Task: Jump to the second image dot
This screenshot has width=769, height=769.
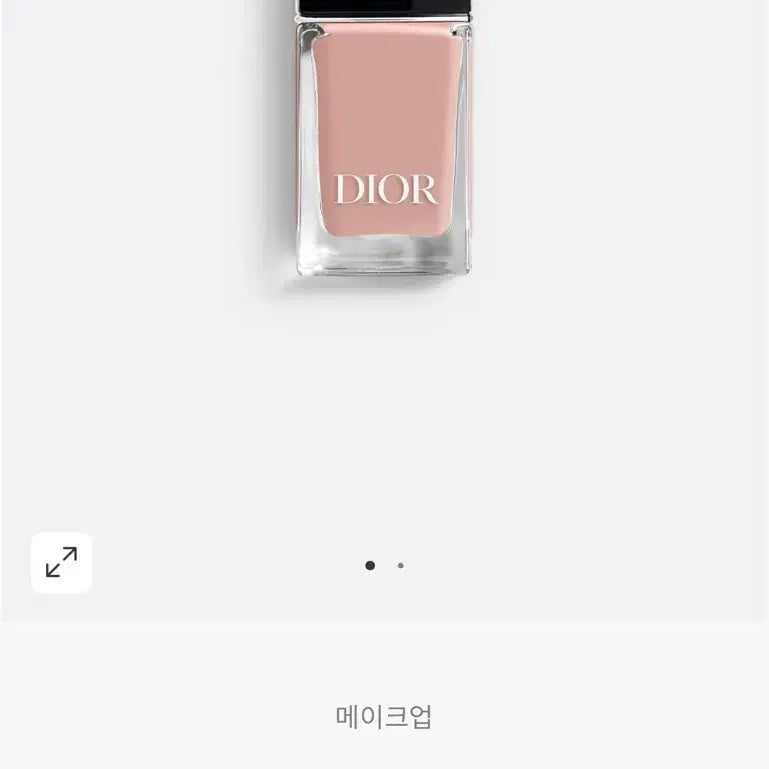Action: [x=401, y=566]
